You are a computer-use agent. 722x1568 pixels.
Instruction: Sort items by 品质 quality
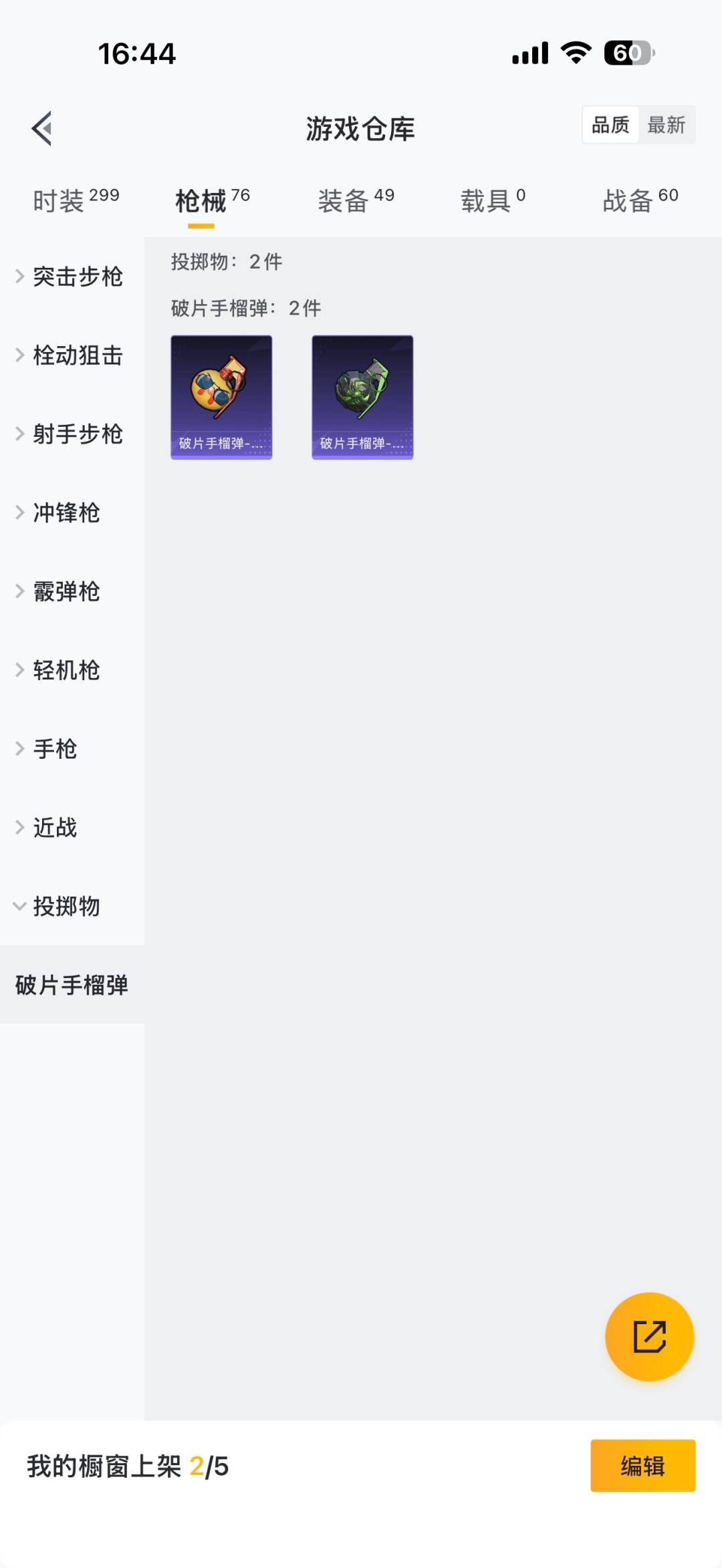[x=609, y=125]
